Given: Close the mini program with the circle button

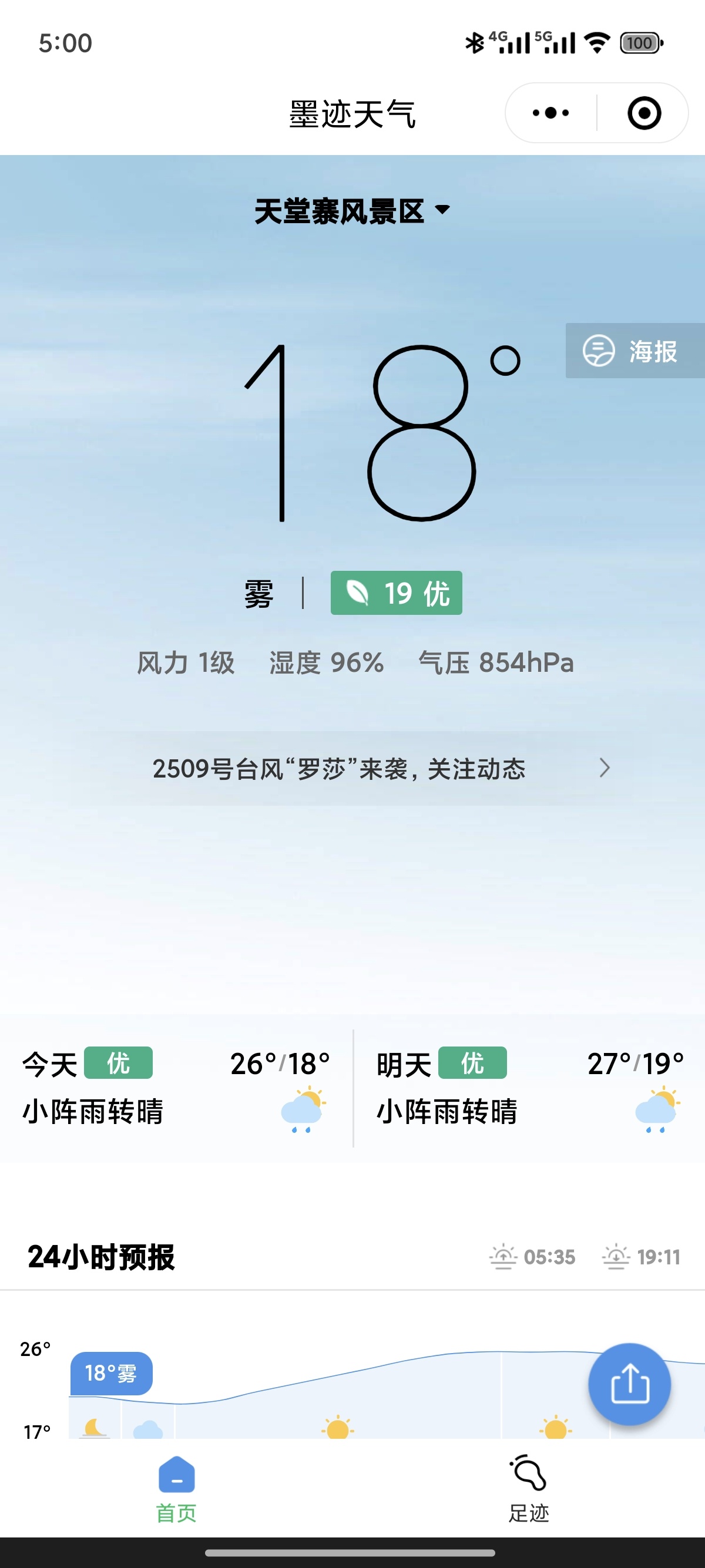Looking at the screenshot, I should (643, 113).
